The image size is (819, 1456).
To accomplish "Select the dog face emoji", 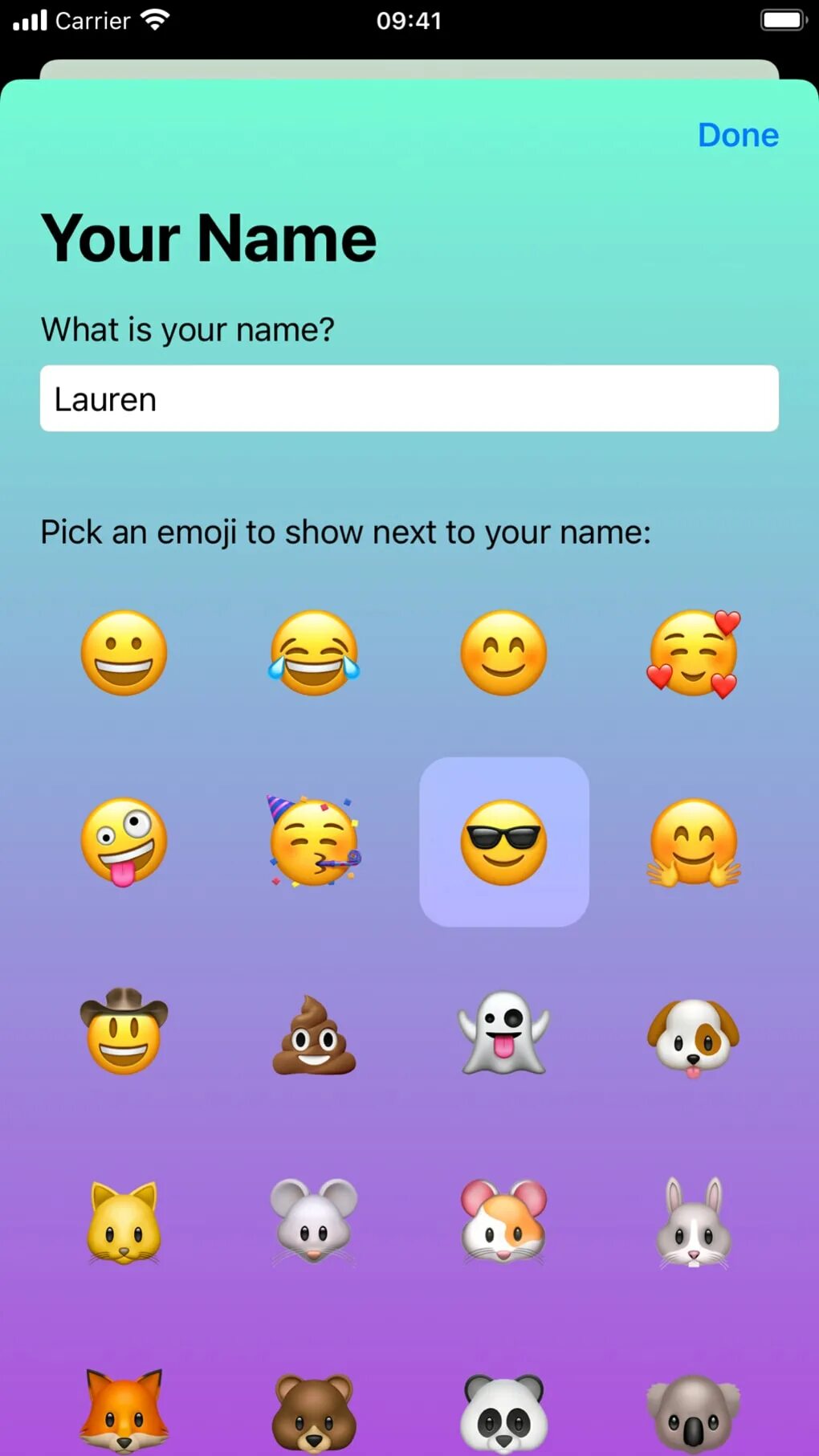I will (x=693, y=1036).
